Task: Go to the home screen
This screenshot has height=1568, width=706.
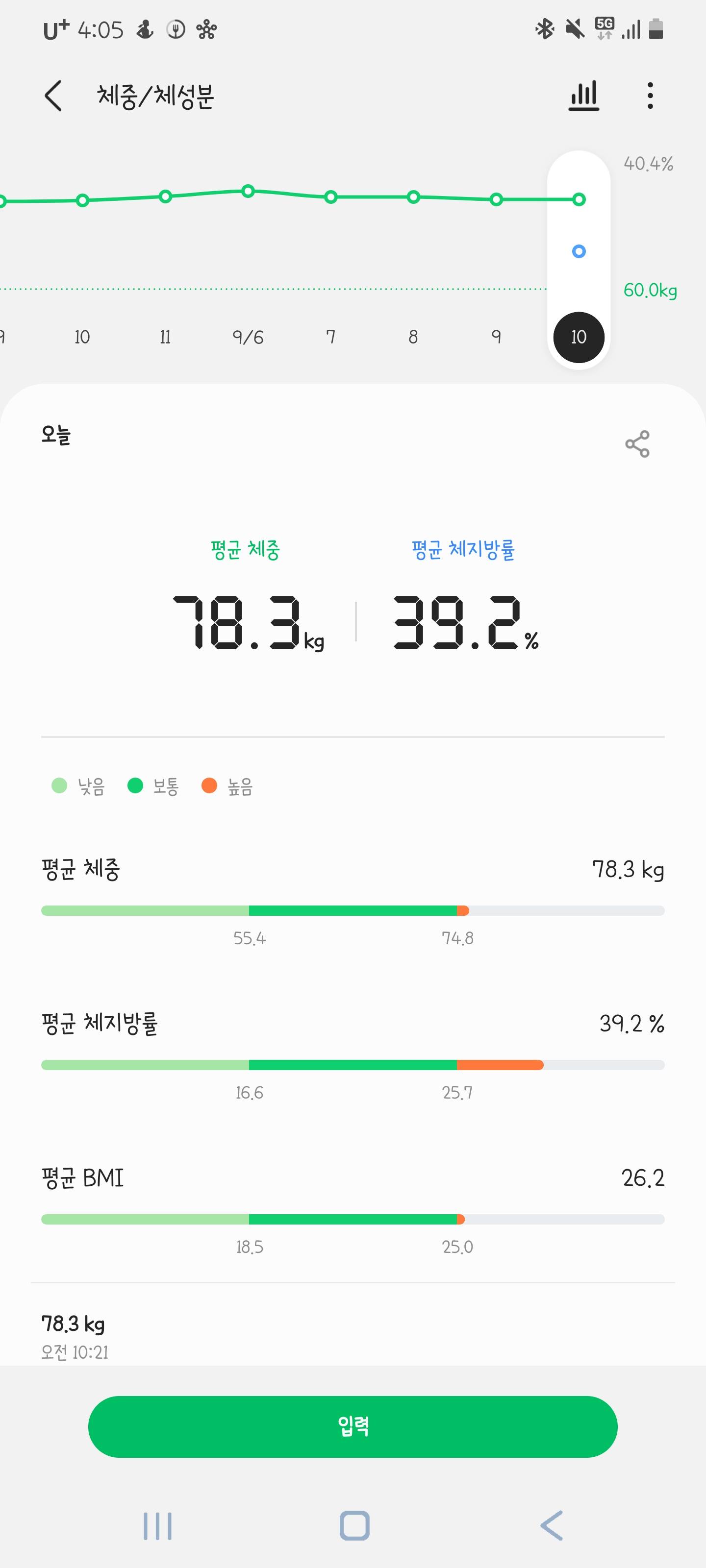Action: click(x=354, y=1526)
